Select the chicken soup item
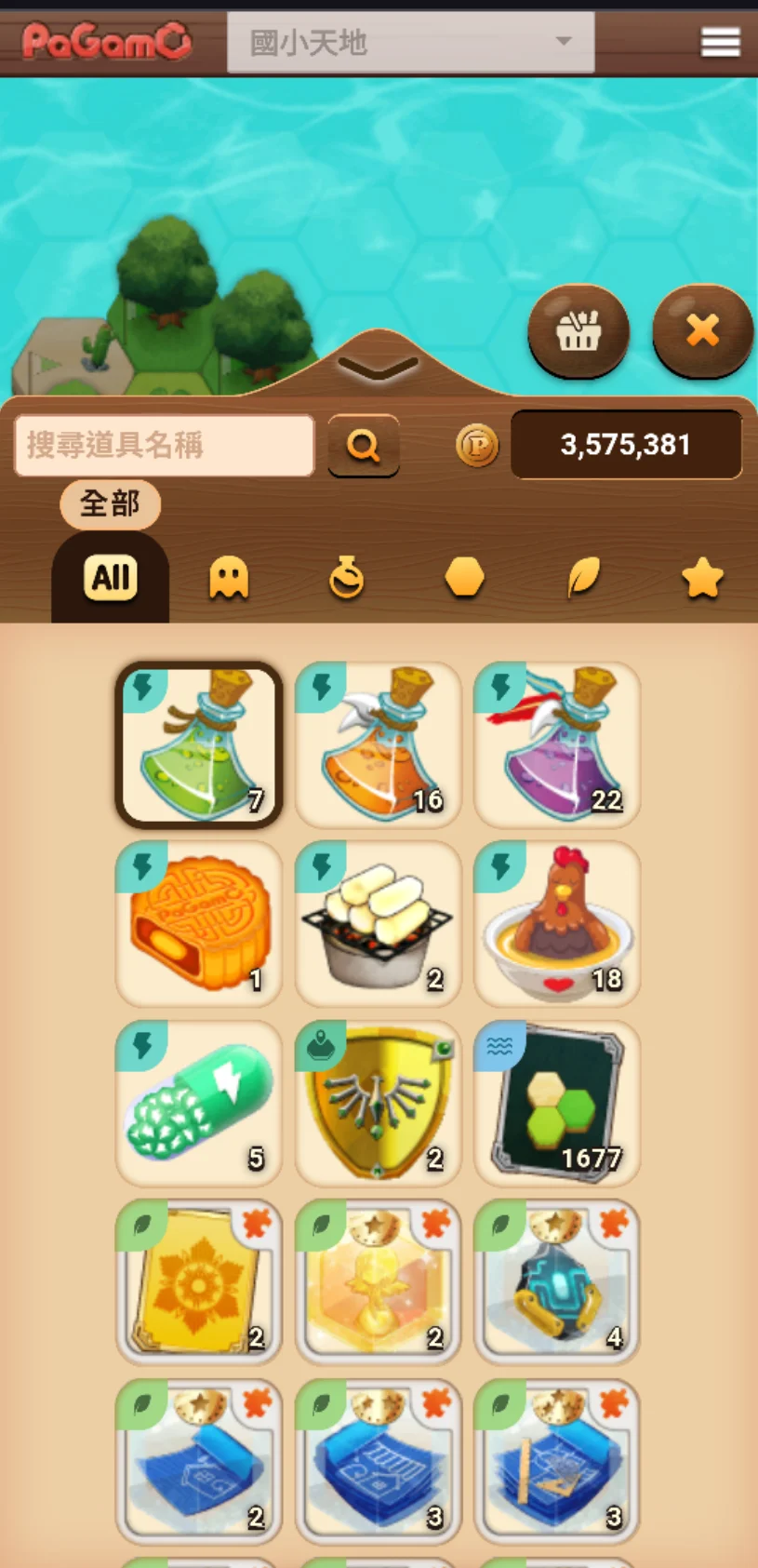The image size is (758, 1568). click(x=556, y=923)
